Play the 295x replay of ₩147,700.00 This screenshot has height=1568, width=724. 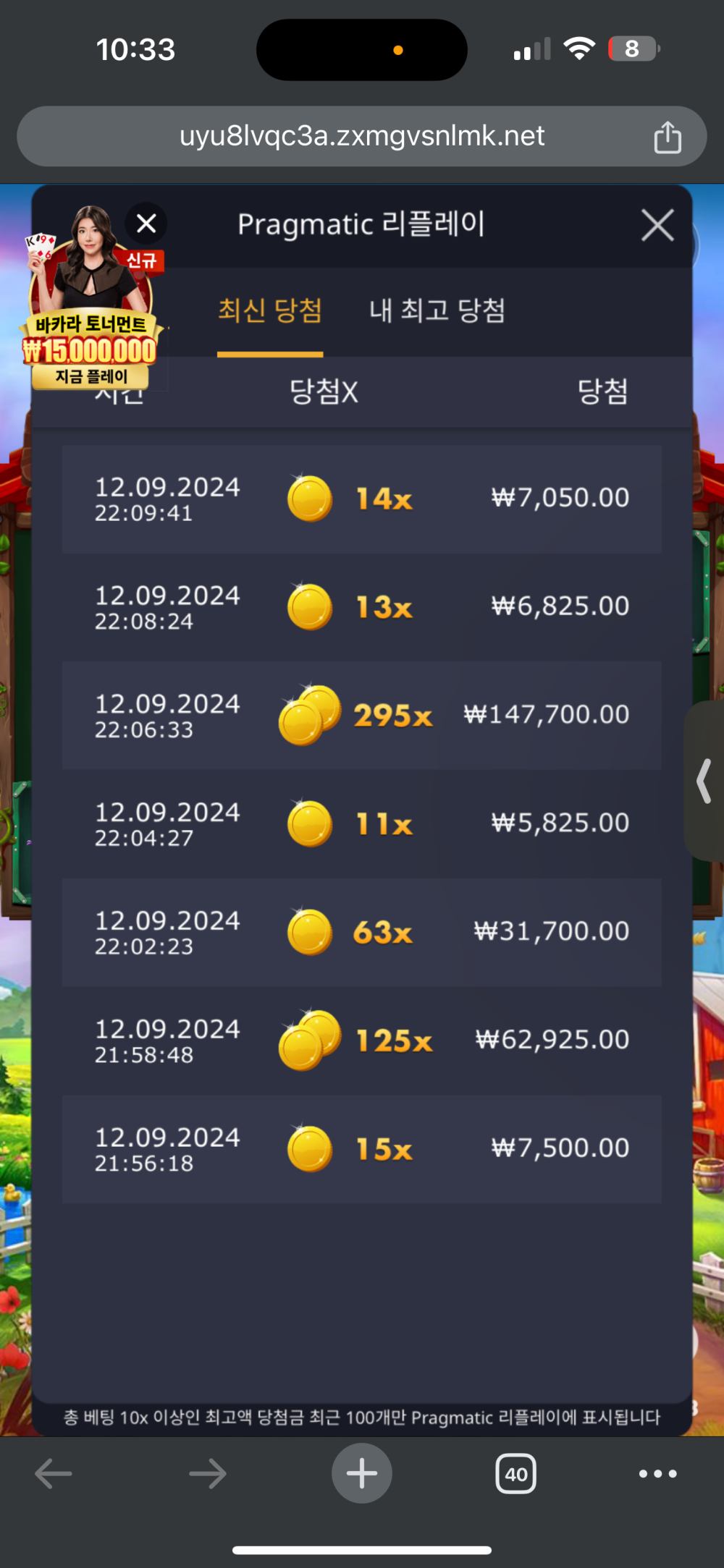[x=361, y=715]
